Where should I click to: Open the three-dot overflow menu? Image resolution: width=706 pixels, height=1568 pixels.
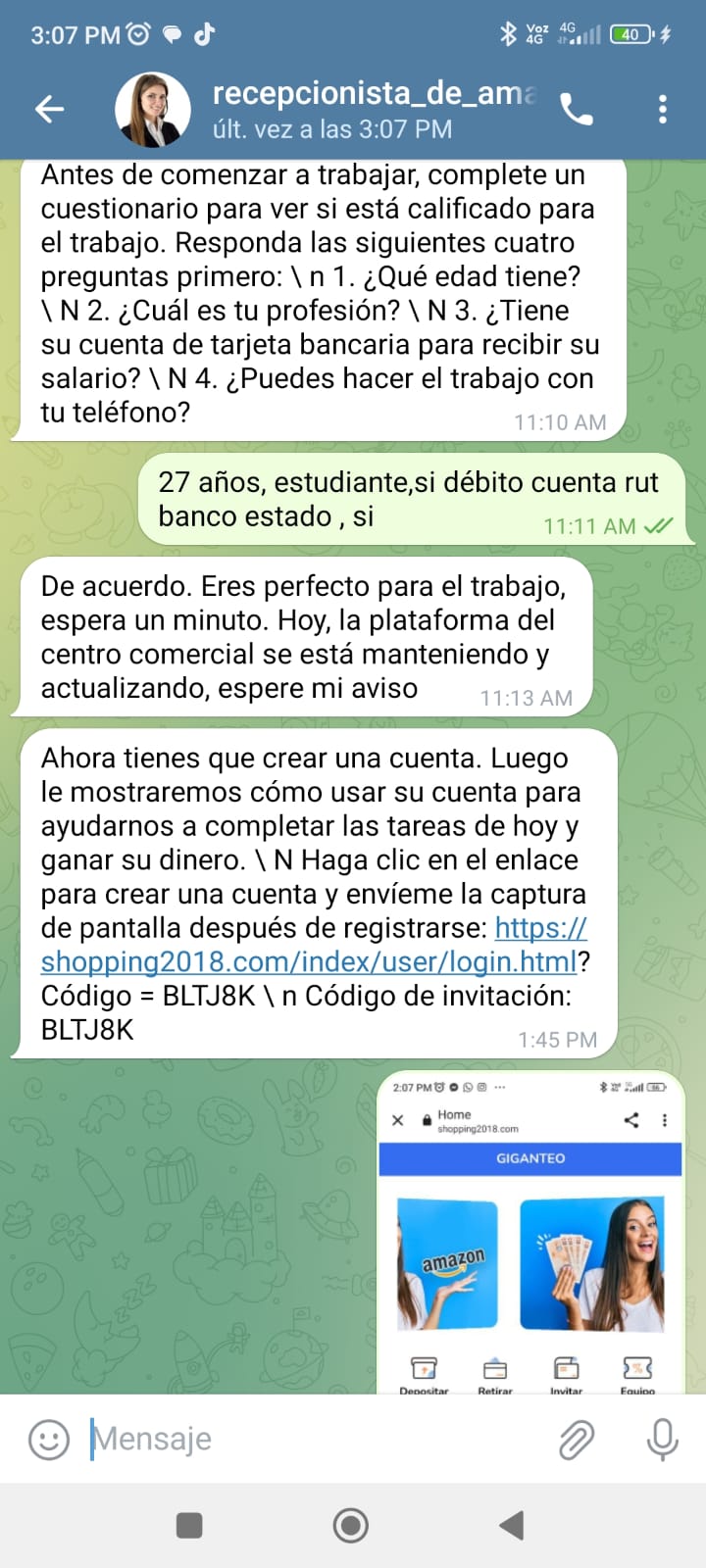(x=663, y=109)
